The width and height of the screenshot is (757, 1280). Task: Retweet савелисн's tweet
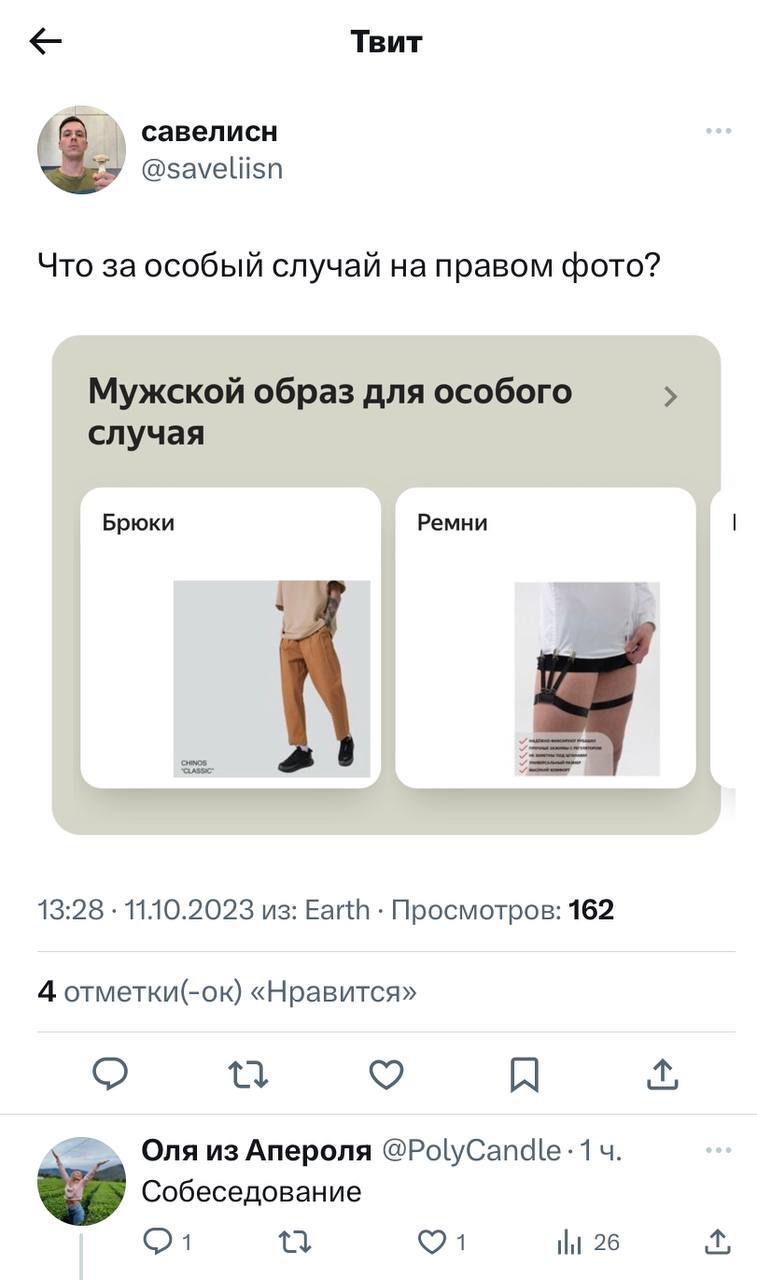tap(248, 1074)
